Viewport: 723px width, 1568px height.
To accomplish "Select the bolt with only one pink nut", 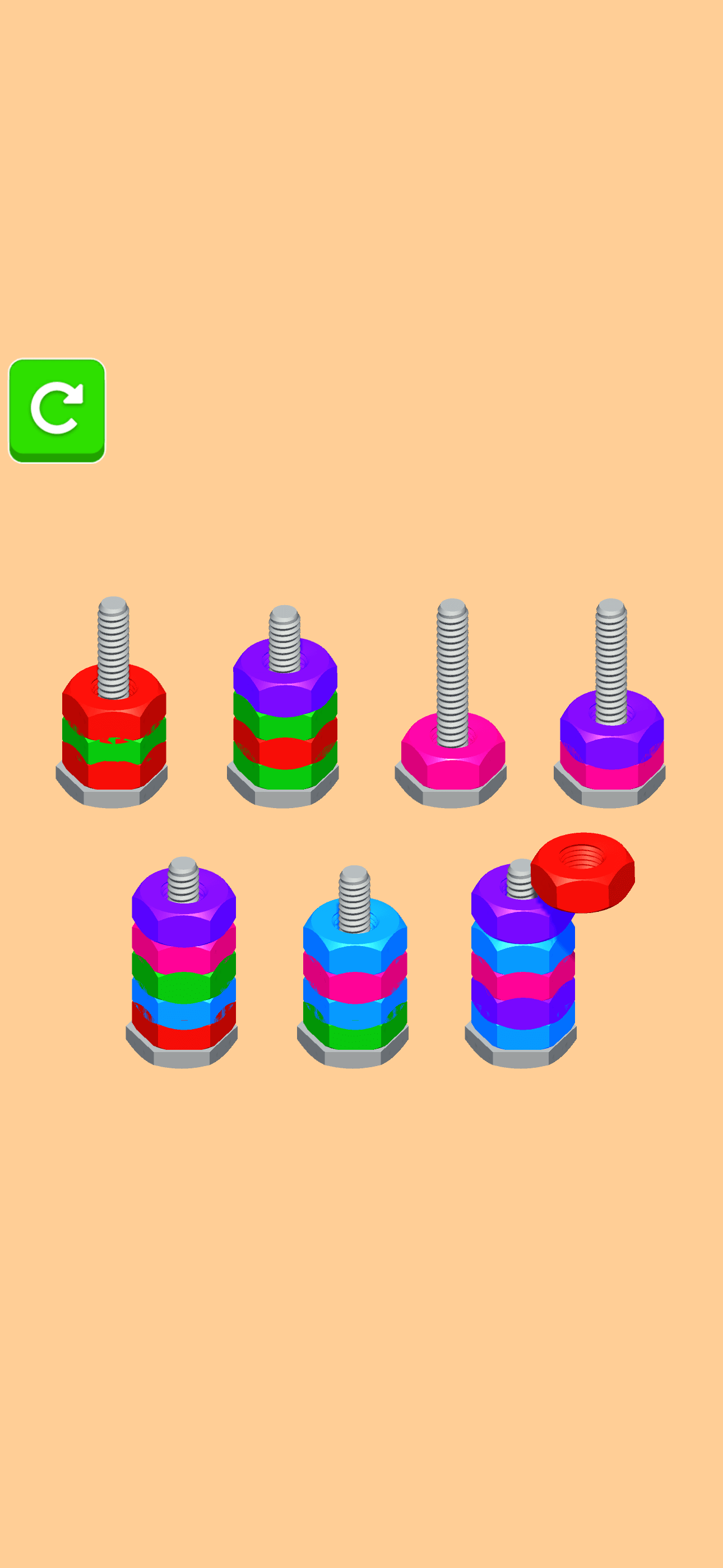I will [x=451, y=704].
